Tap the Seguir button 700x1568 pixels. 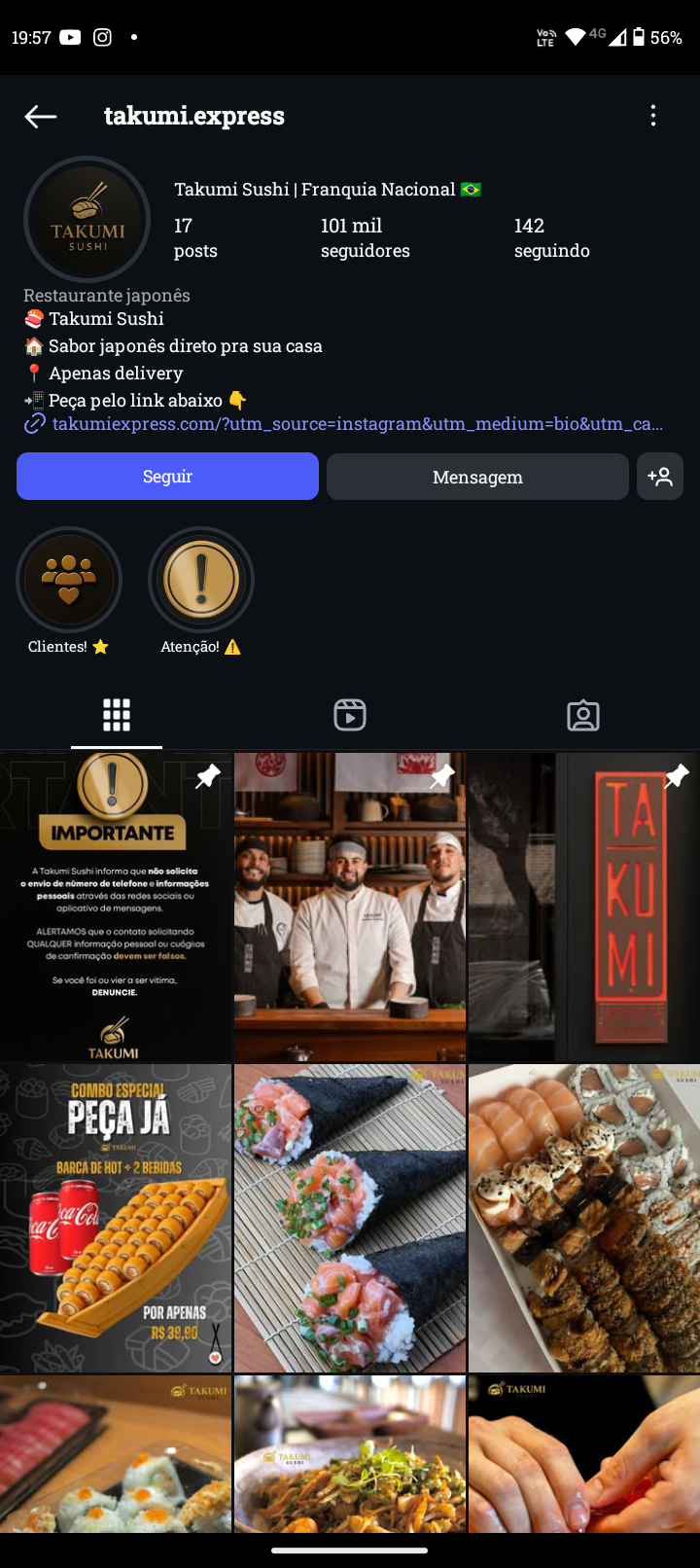167,477
